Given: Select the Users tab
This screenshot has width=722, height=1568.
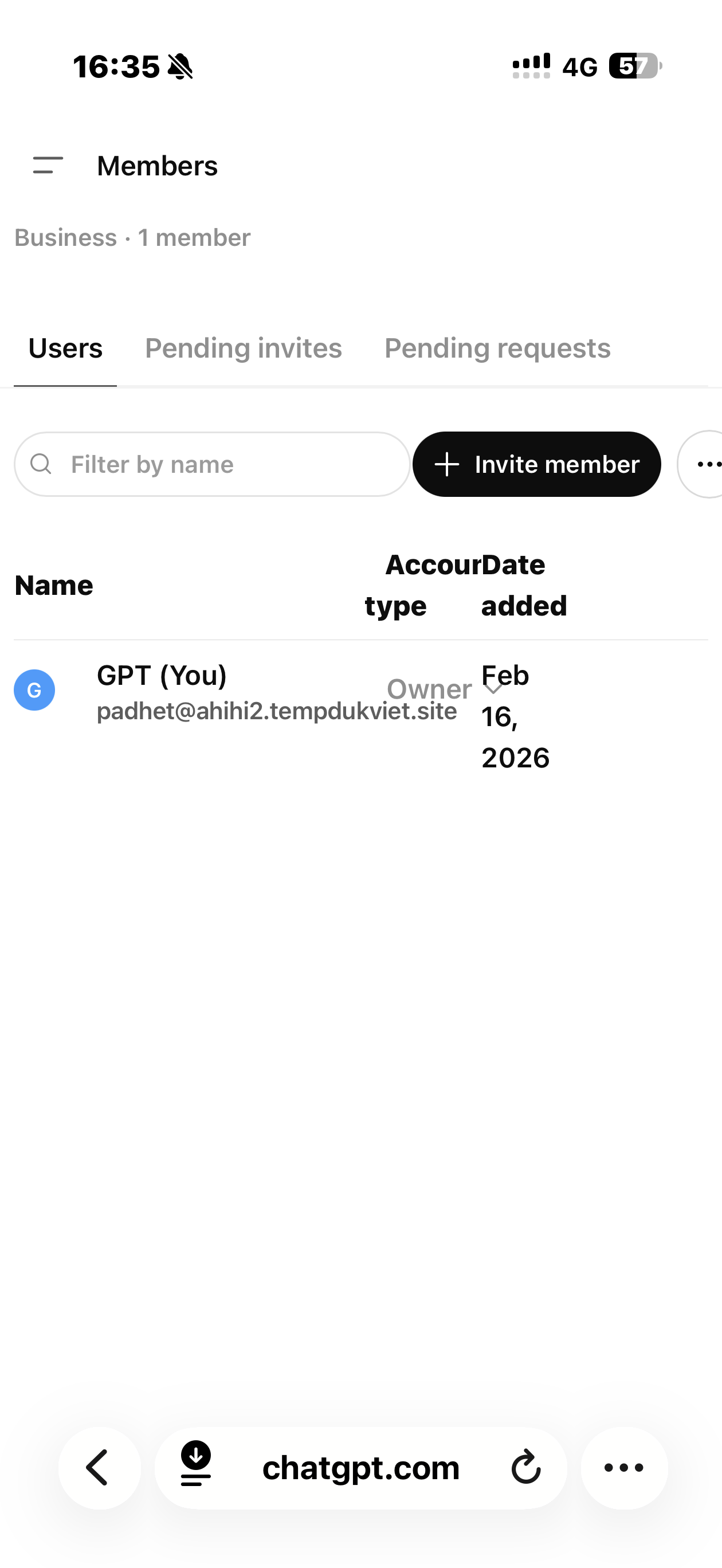Looking at the screenshot, I should [65, 348].
